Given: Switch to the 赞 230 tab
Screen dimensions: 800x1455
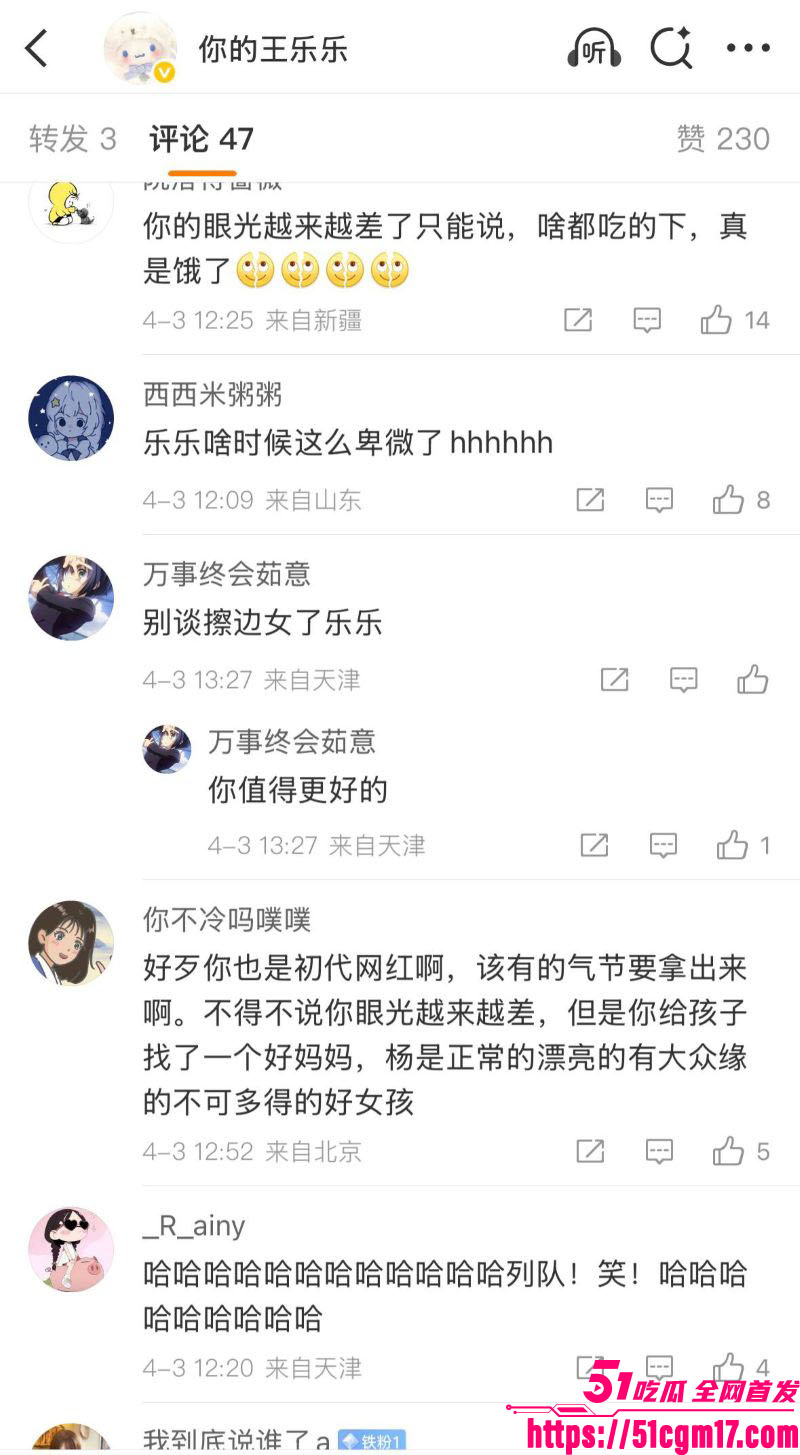Looking at the screenshot, I should tap(721, 139).
